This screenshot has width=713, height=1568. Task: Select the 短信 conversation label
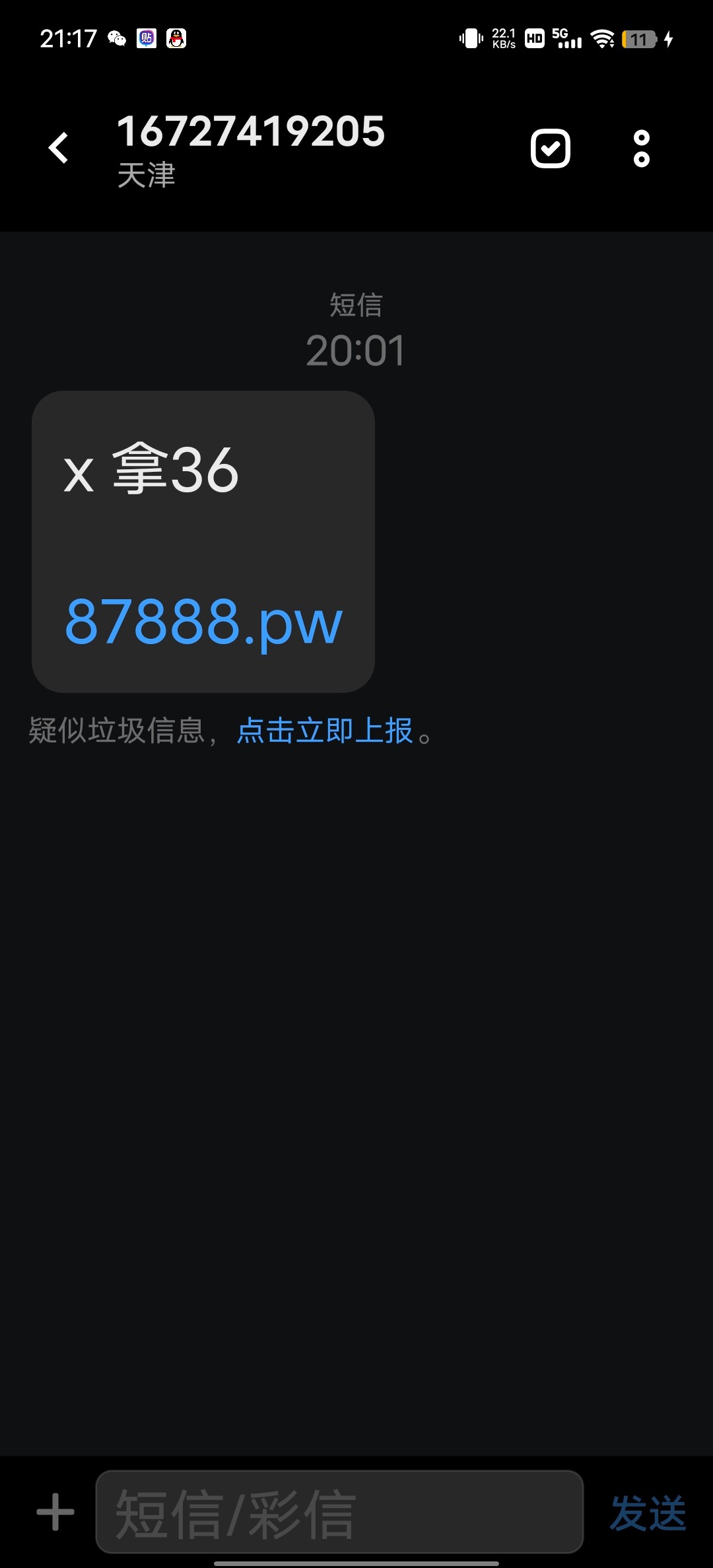356,305
